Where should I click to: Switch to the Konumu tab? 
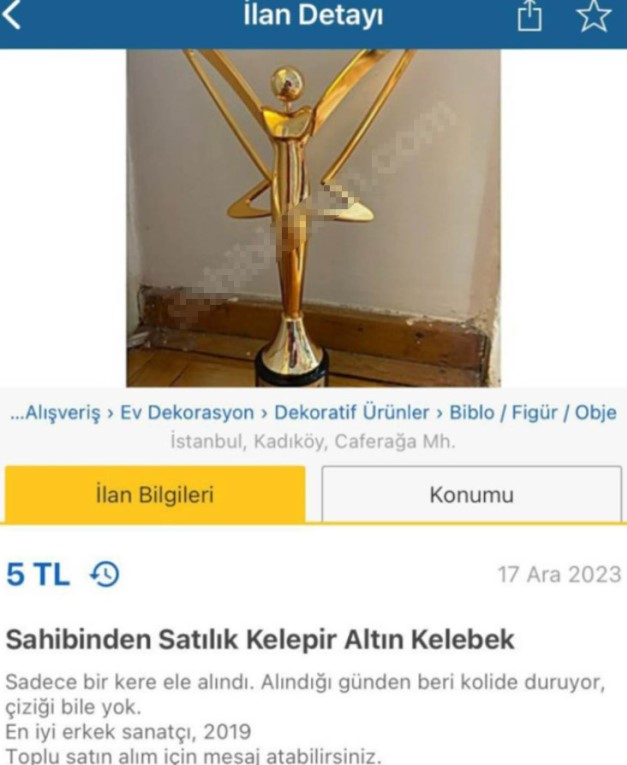[471, 494]
